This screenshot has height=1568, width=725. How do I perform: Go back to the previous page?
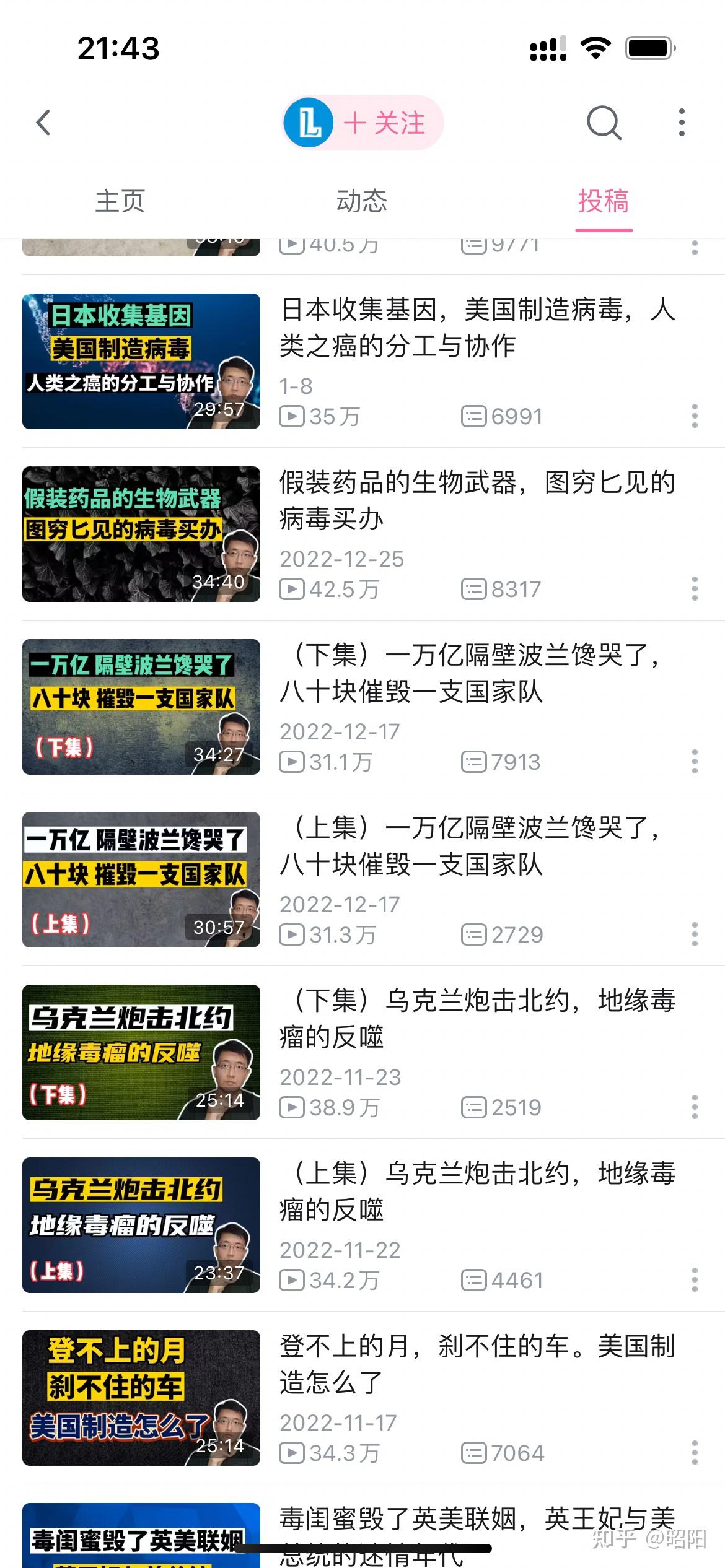[43, 123]
